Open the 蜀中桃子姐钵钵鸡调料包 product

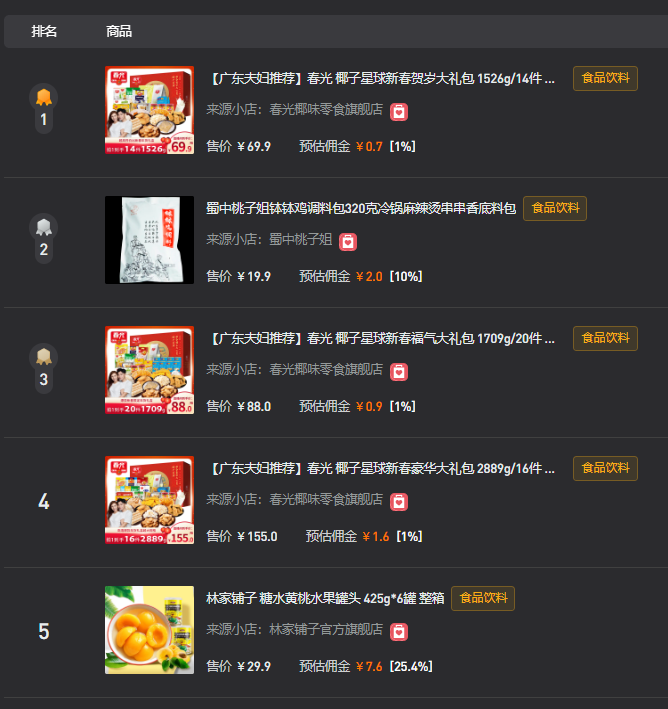[x=361, y=208]
